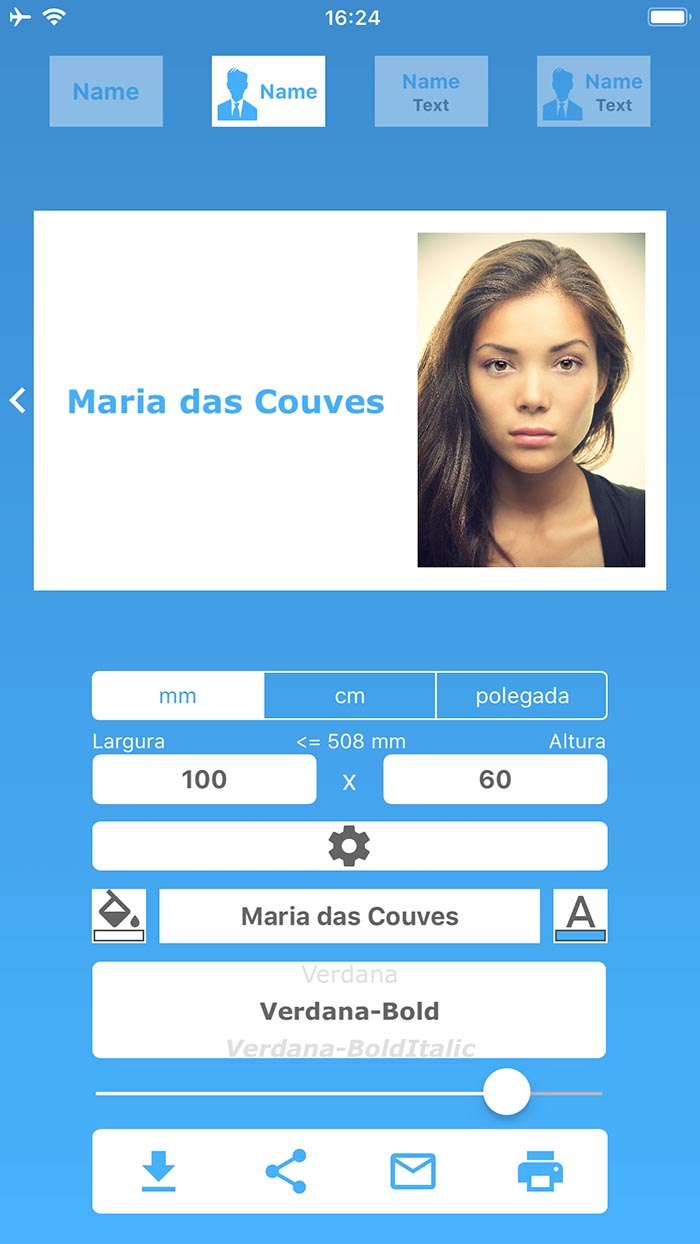Print the badge
Screen dimensions: 700x1244
pyautogui.click(x=540, y=1171)
